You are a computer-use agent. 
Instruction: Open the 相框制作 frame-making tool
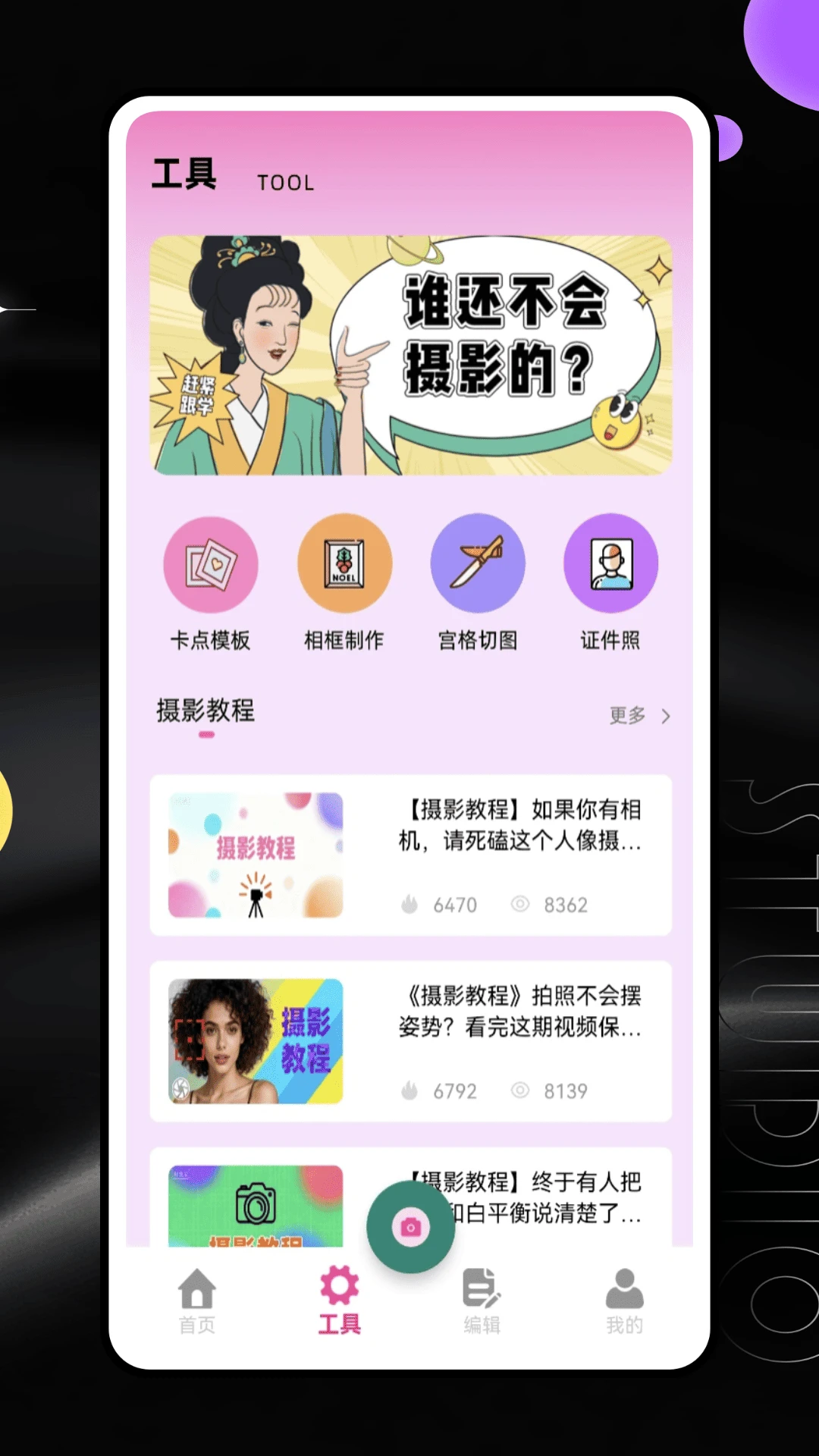(344, 564)
